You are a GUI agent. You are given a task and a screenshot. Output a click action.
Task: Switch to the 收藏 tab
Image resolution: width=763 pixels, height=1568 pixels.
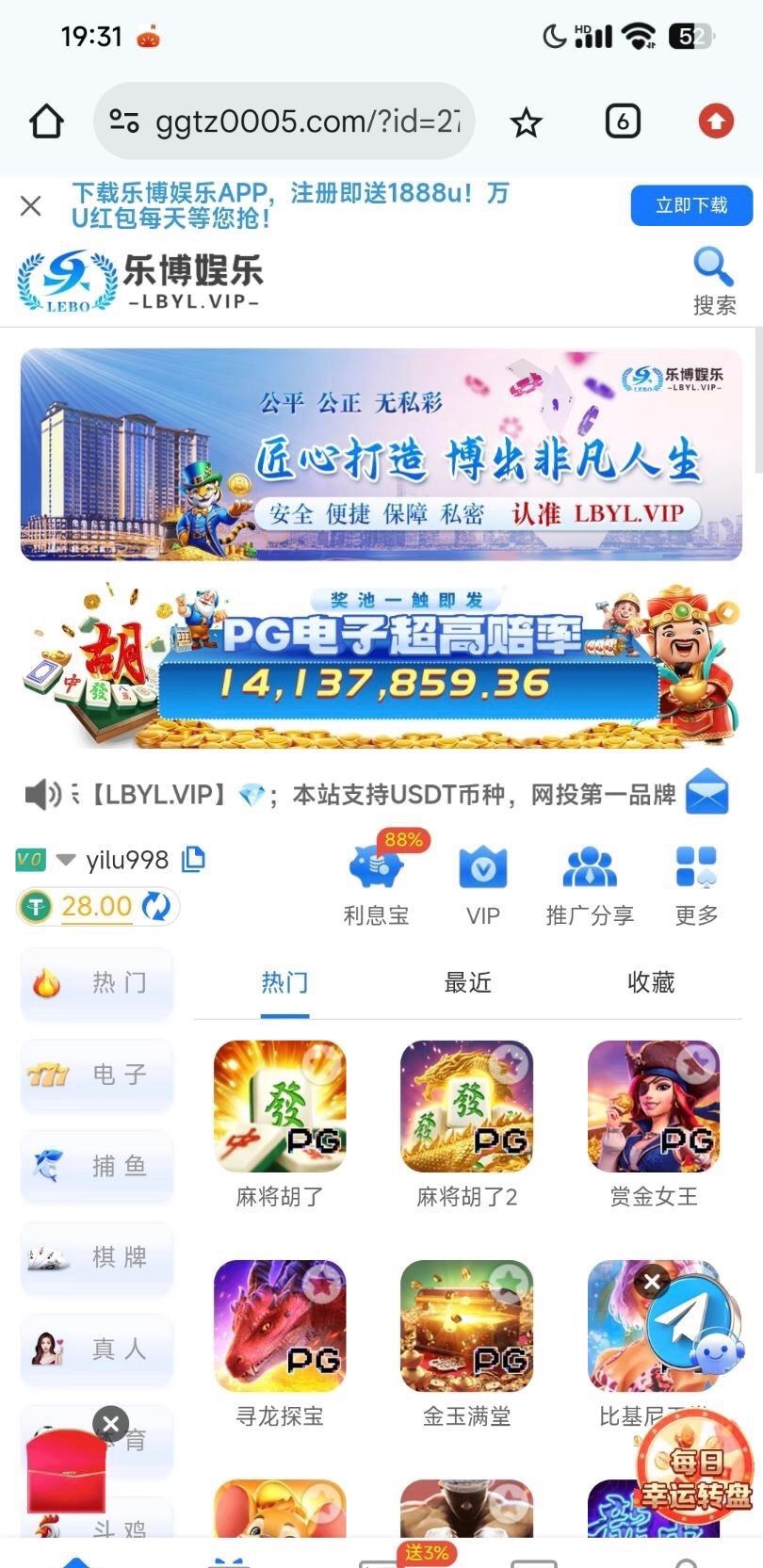(651, 983)
